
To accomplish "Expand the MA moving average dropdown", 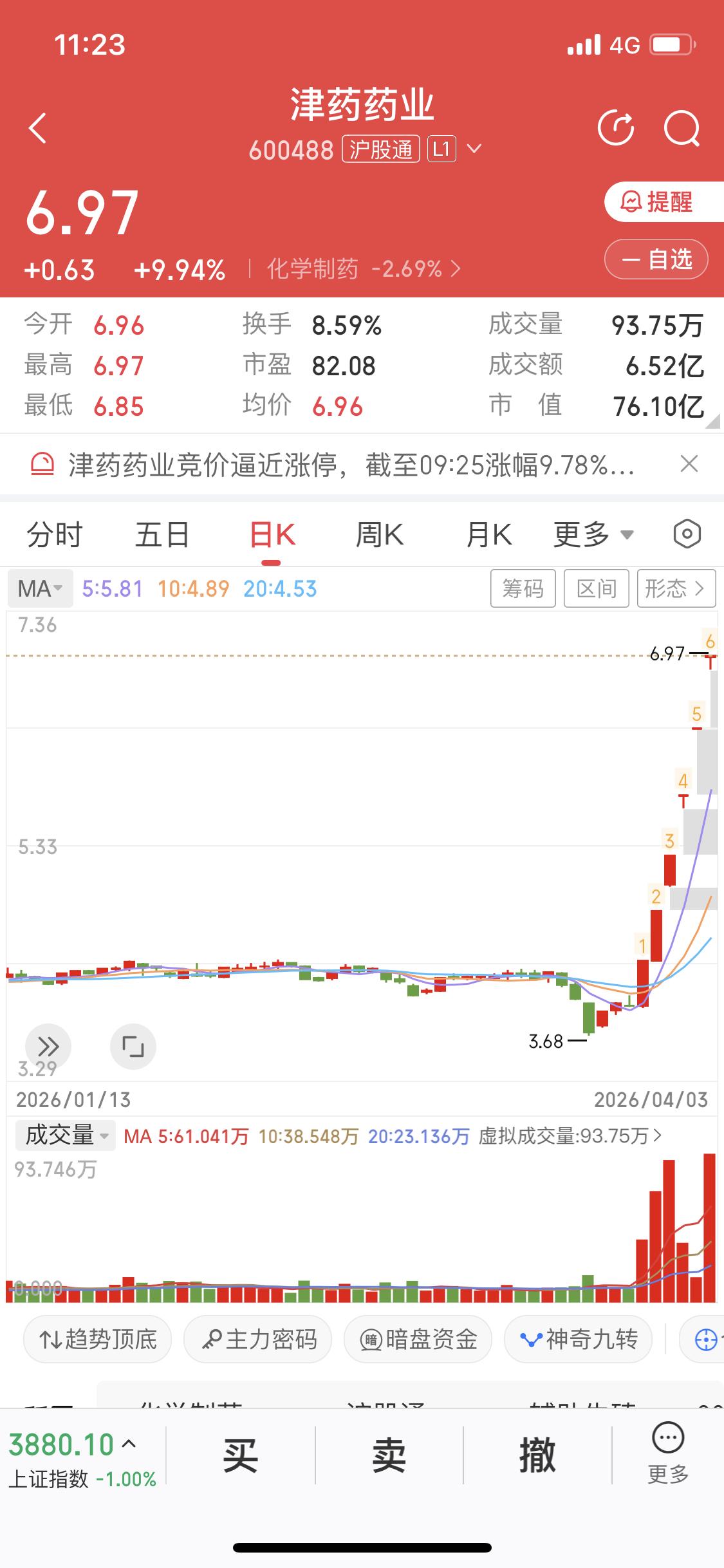I will (x=39, y=588).
